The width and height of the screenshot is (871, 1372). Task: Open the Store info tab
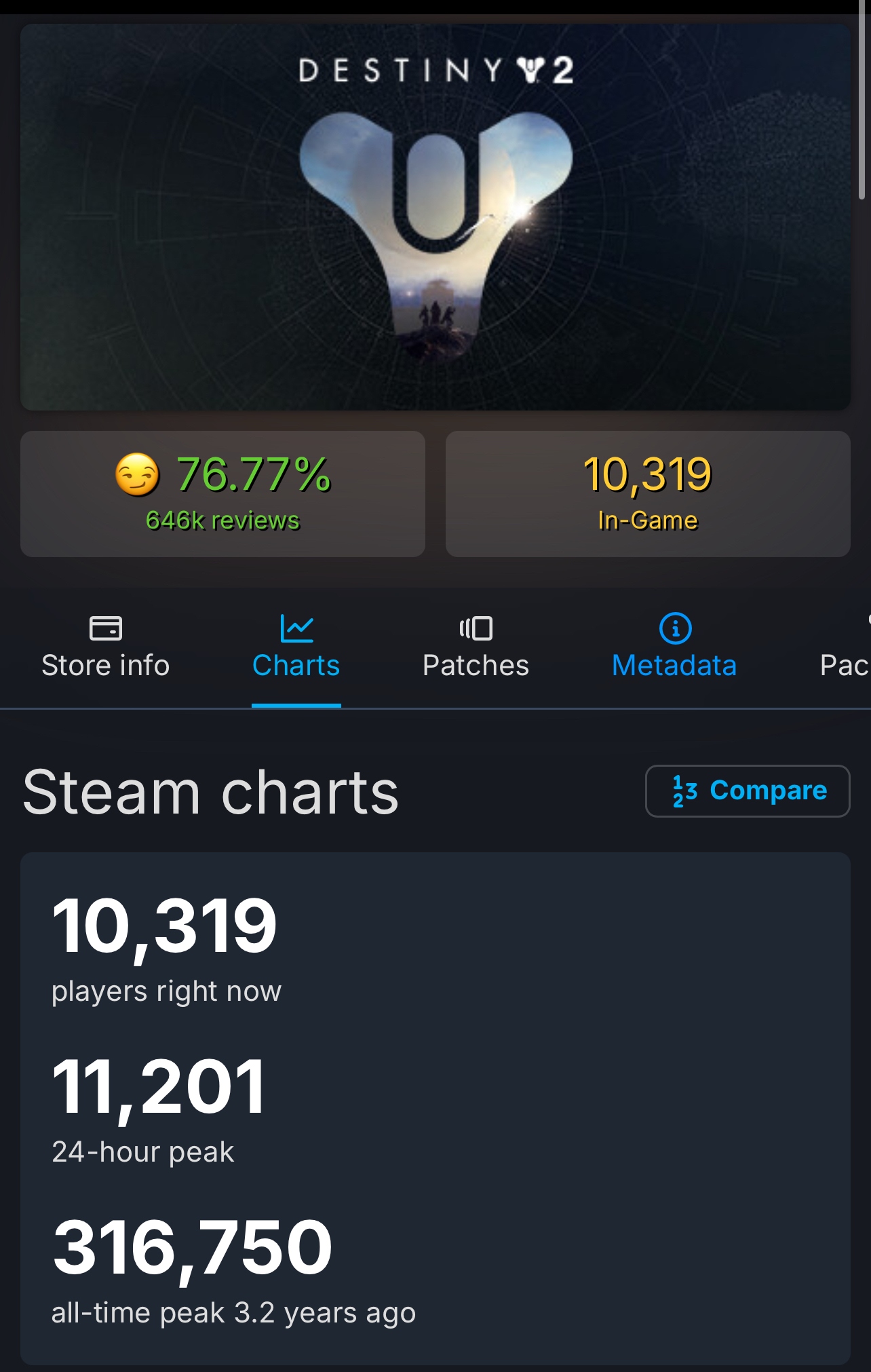click(x=105, y=647)
